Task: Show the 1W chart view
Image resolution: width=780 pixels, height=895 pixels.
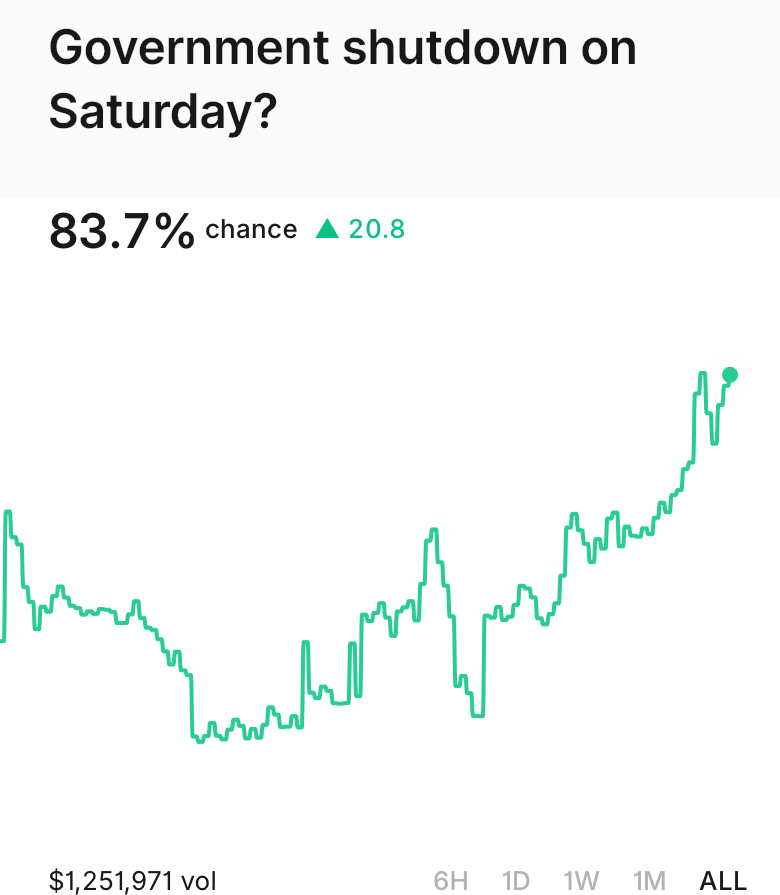Action: (581, 881)
